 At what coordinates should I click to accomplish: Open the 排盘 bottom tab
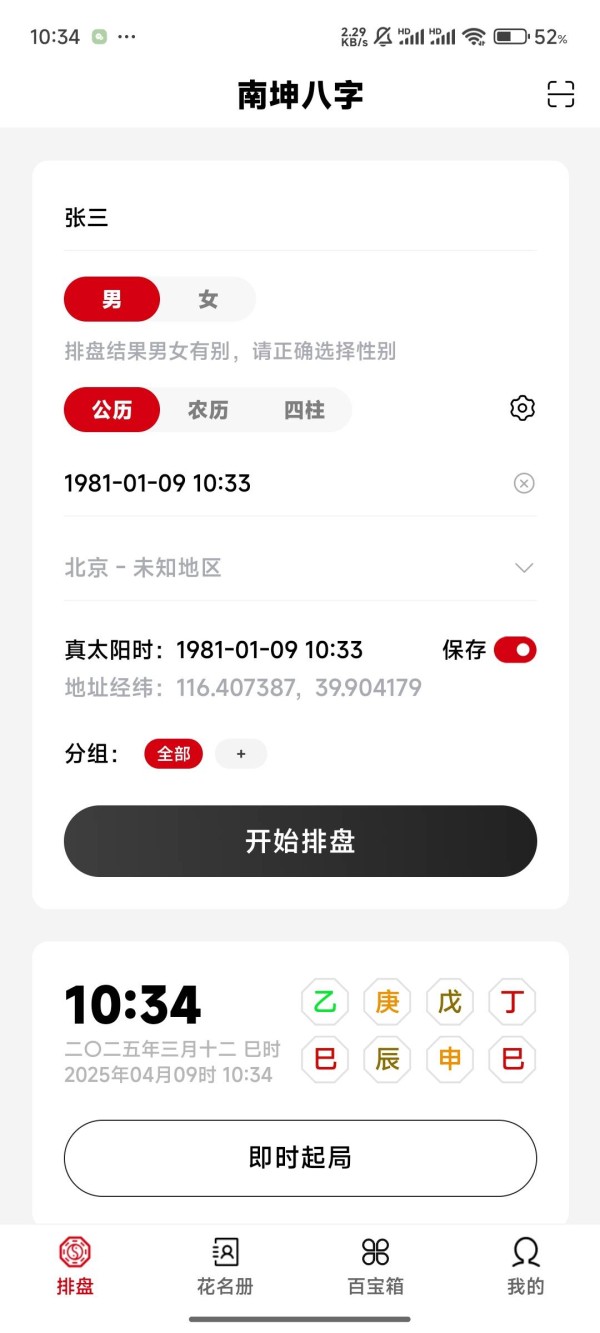click(x=75, y=1266)
